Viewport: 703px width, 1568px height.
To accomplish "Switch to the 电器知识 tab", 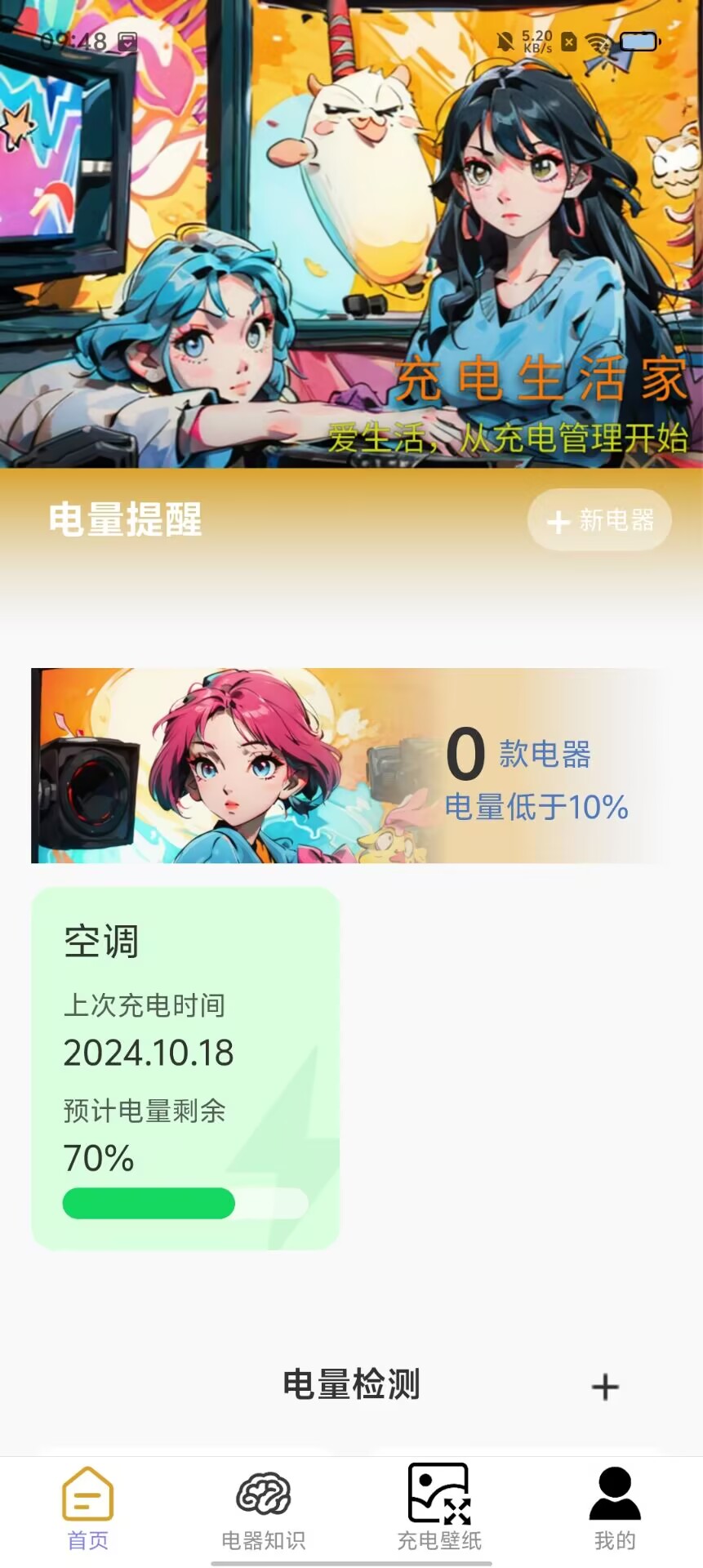I will (263, 1511).
